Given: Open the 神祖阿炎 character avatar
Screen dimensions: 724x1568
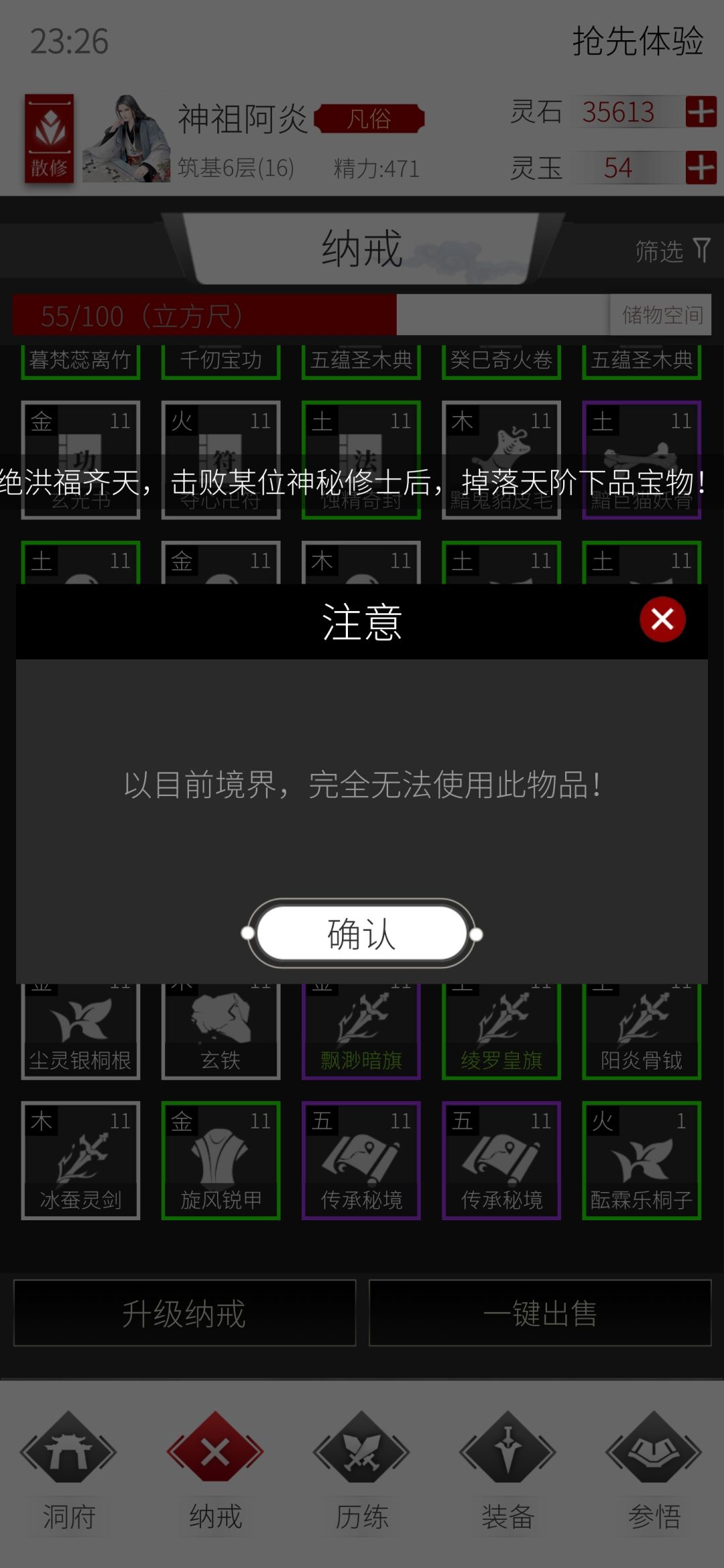Looking at the screenshot, I should coord(126,139).
